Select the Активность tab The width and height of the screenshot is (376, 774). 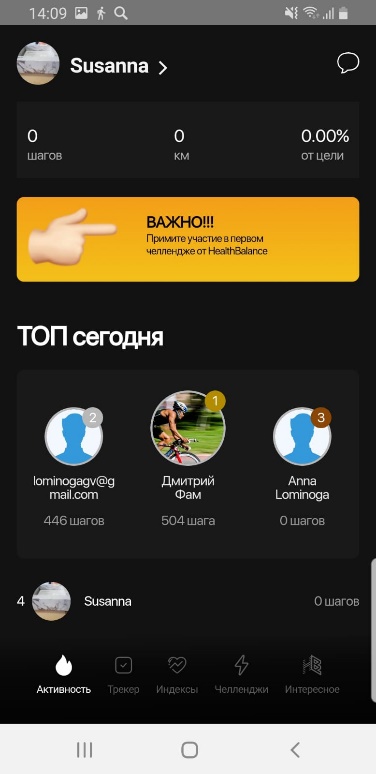click(64, 675)
